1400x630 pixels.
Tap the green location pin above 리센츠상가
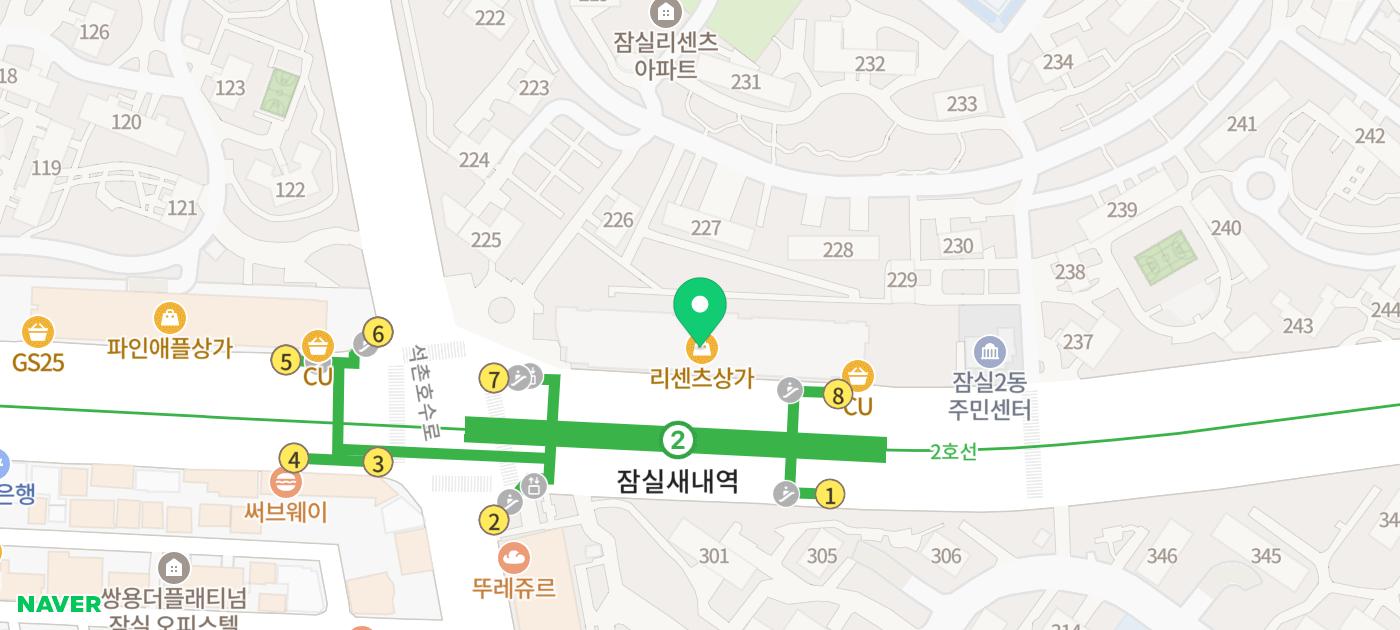(x=701, y=305)
